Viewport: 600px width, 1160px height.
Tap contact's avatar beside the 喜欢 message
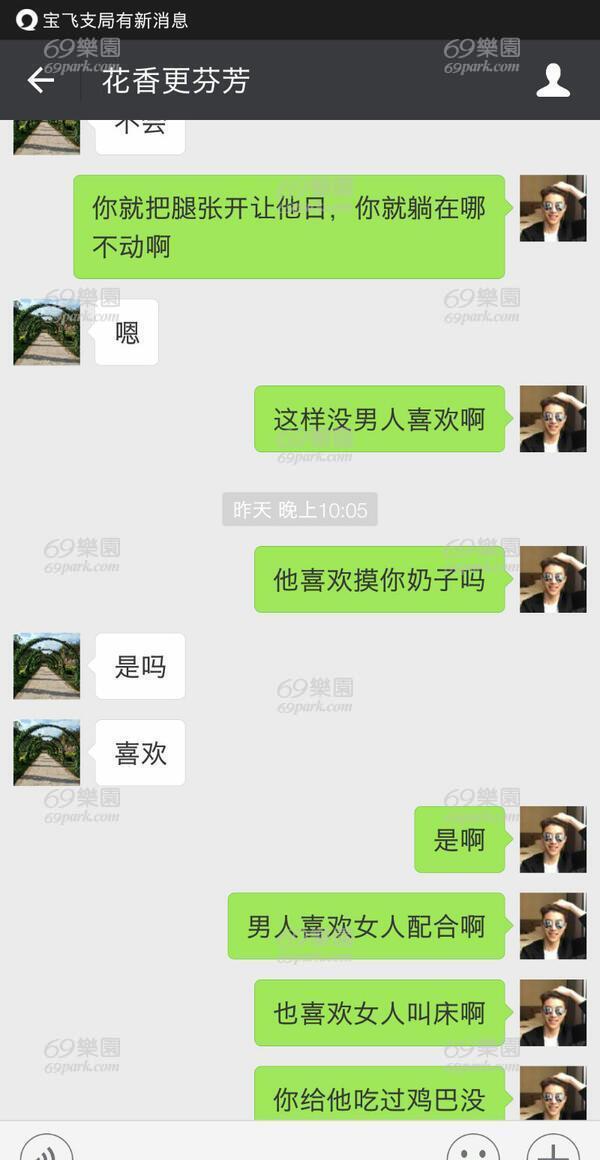tap(47, 752)
